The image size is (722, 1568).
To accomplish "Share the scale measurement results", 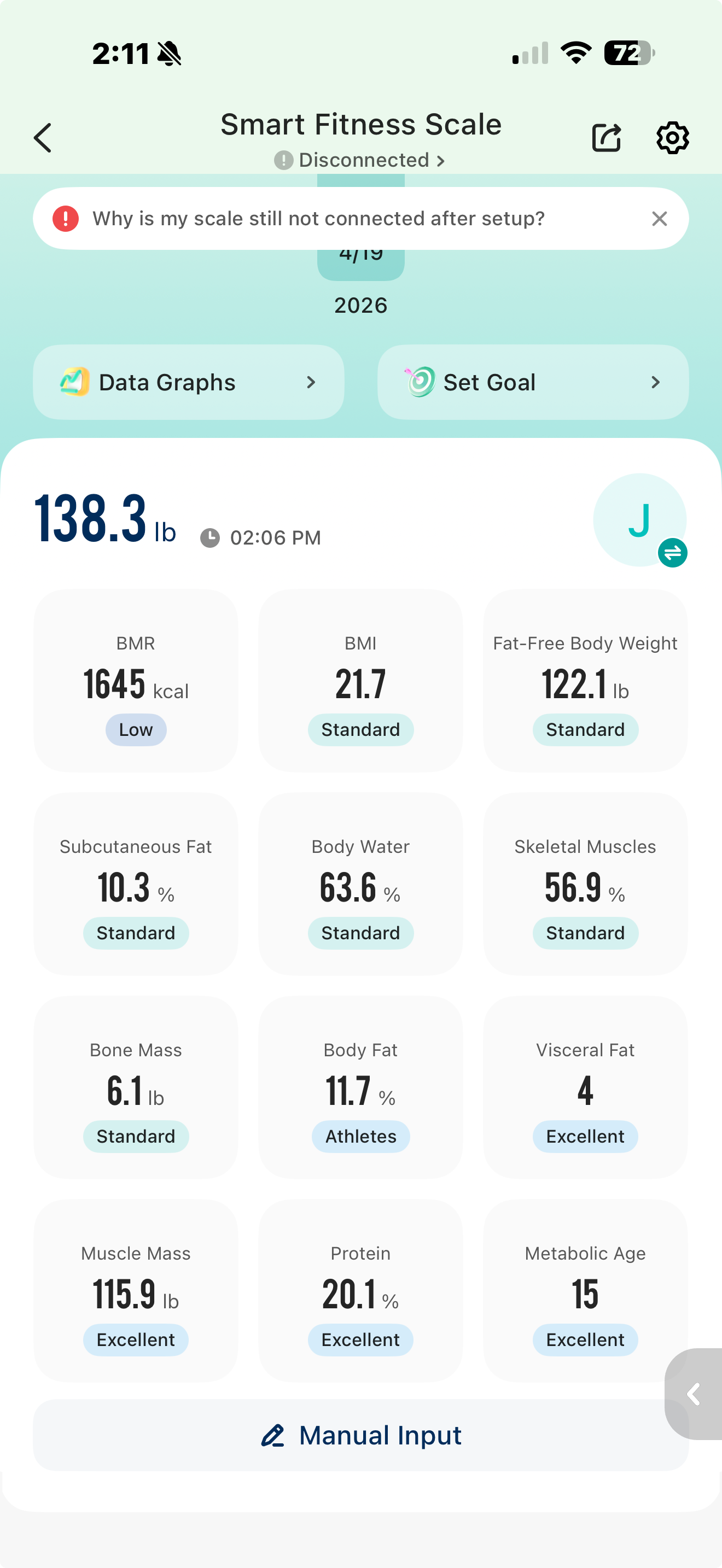I will pyautogui.click(x=607, y=138).
